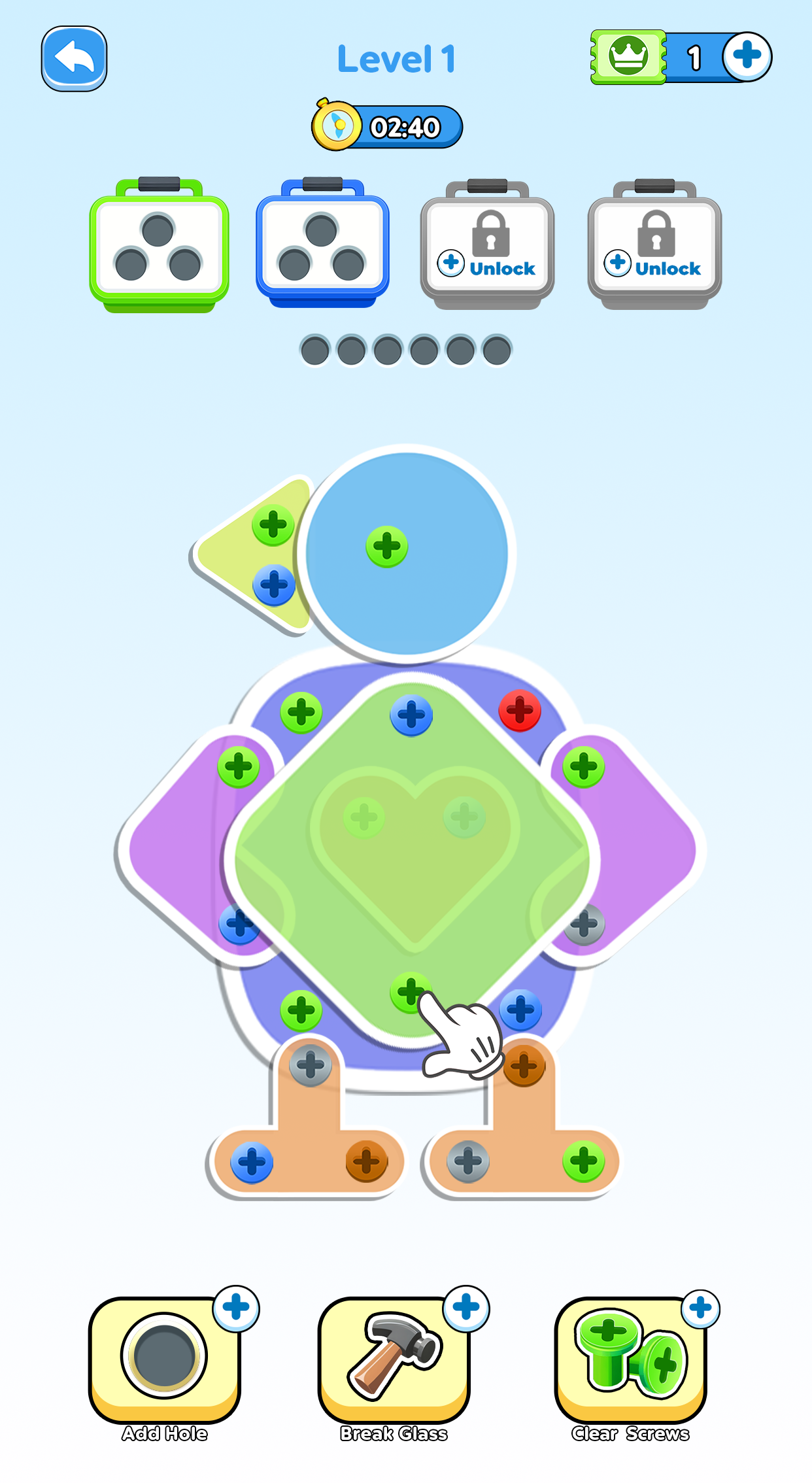
Task: Remove the blue screw atop the green diamond
Action: tap(411, 715)
